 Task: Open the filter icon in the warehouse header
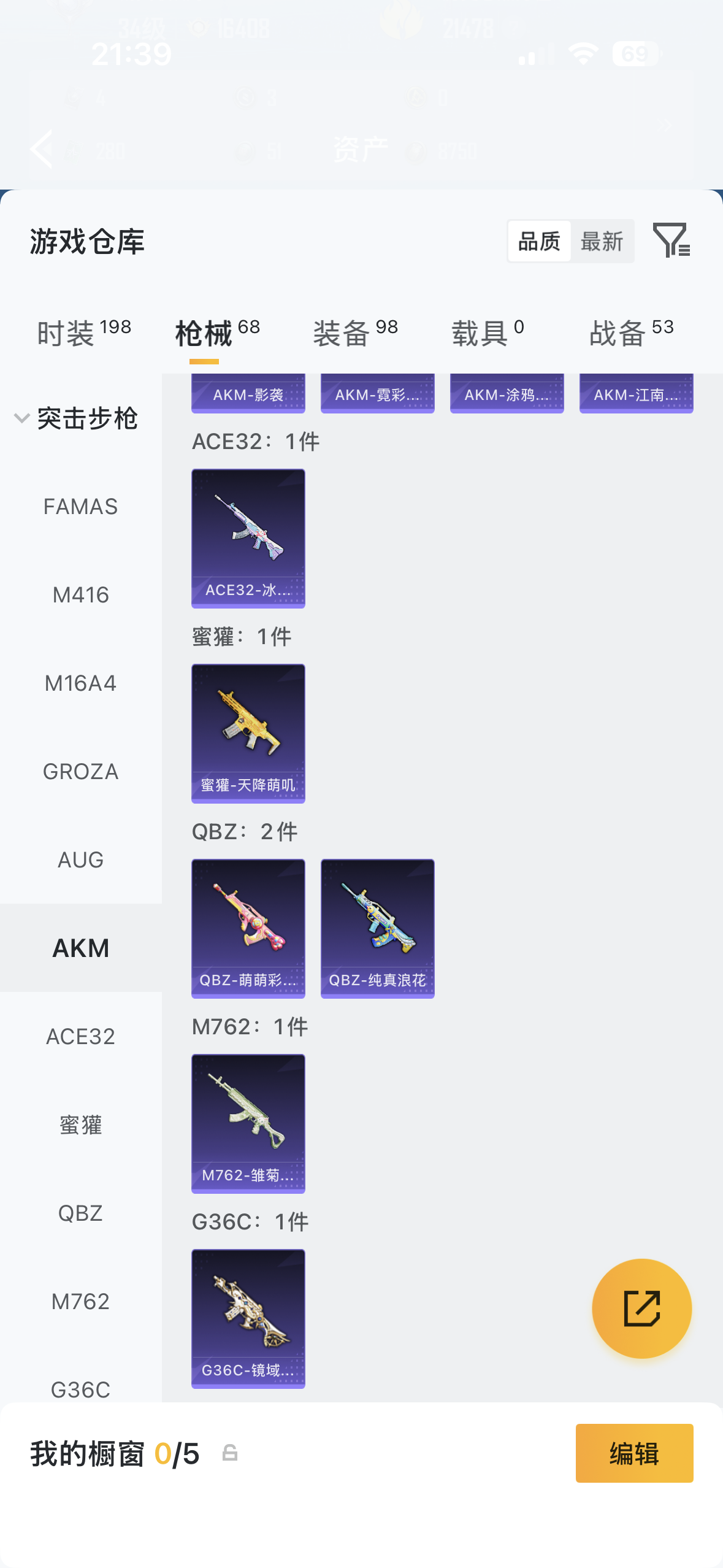click(671, 240)
